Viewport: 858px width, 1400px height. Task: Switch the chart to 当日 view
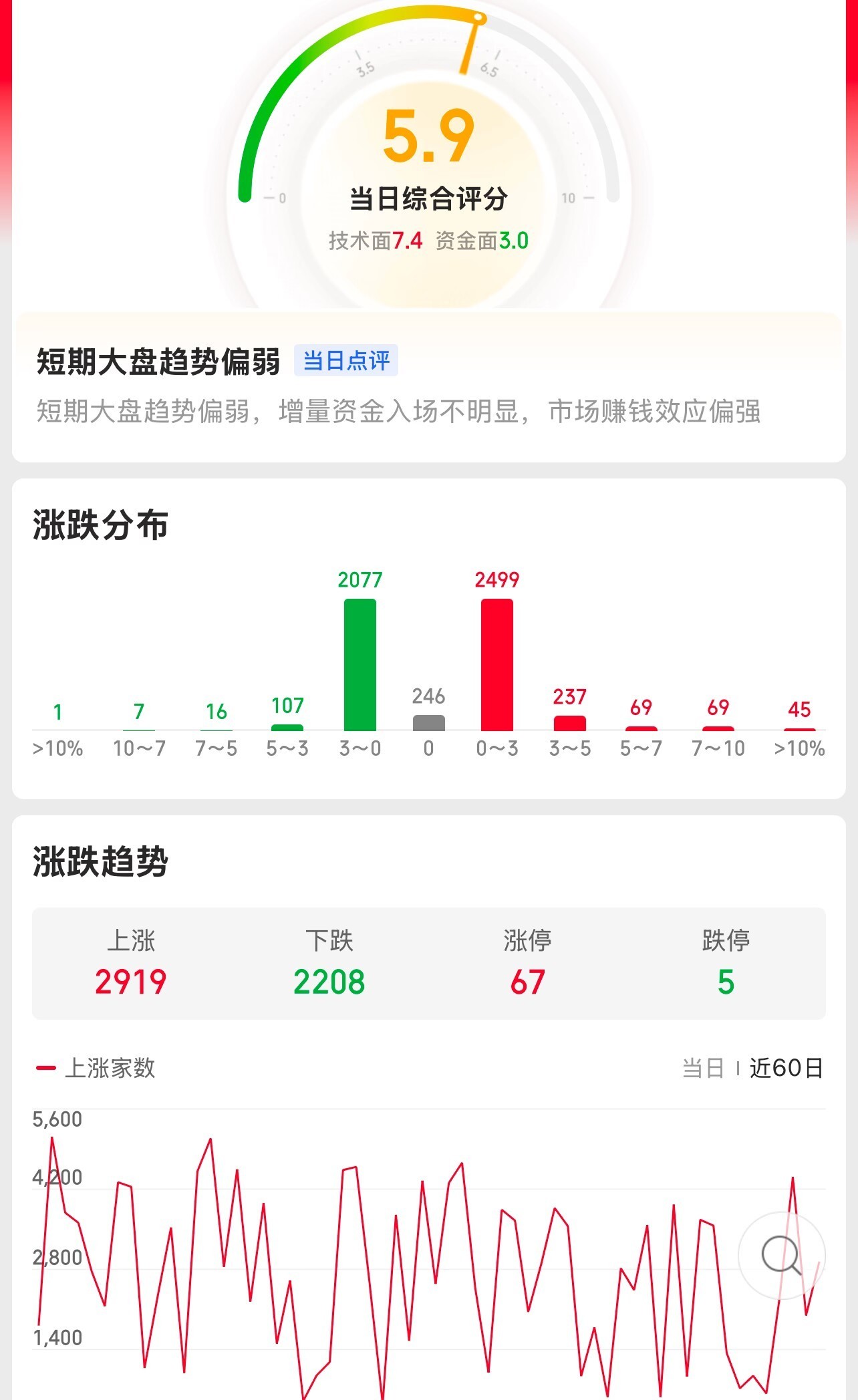703,1068
